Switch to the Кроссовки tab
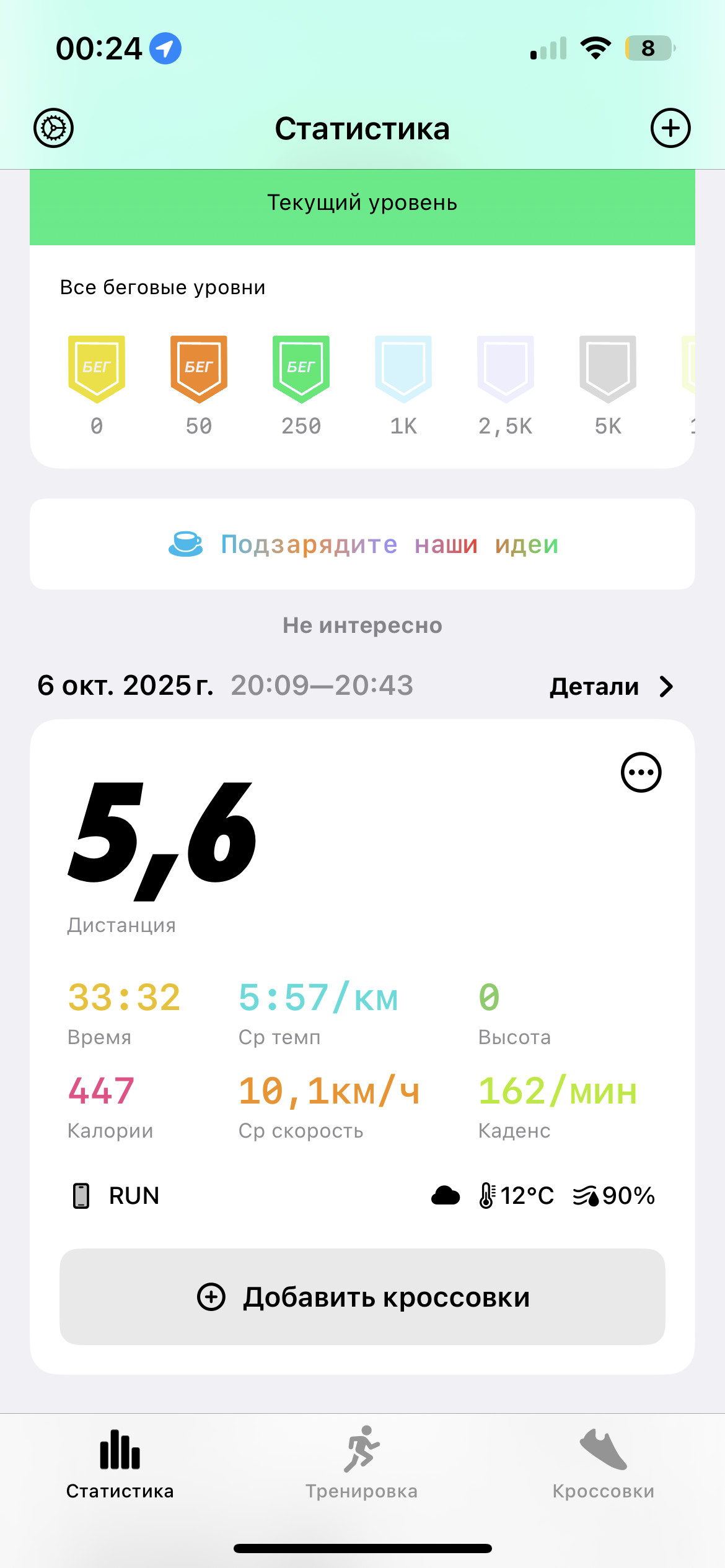The width and height of the screenshot is (725, 1568). [x=604, y=1463]
